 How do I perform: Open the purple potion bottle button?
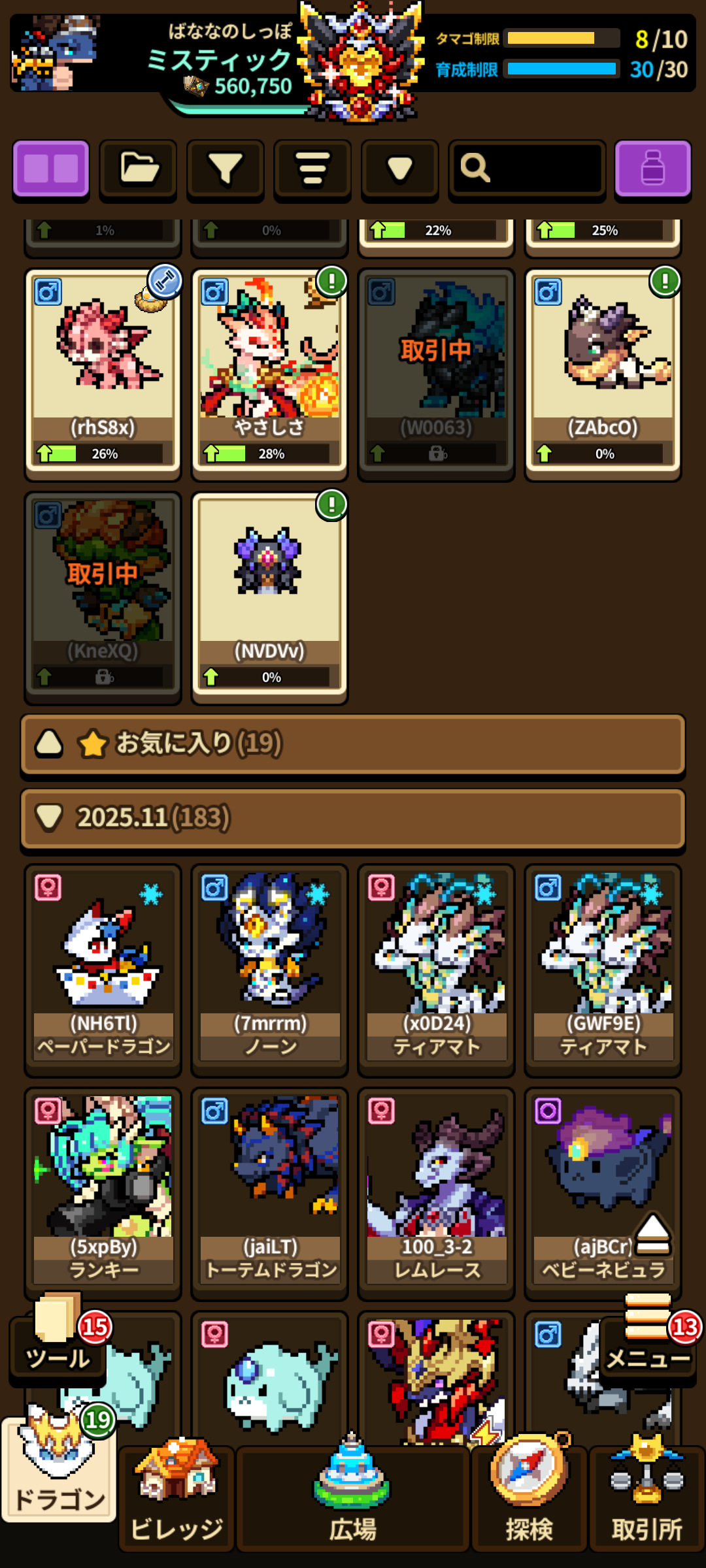pyautogui.click(x=652, y=169)
